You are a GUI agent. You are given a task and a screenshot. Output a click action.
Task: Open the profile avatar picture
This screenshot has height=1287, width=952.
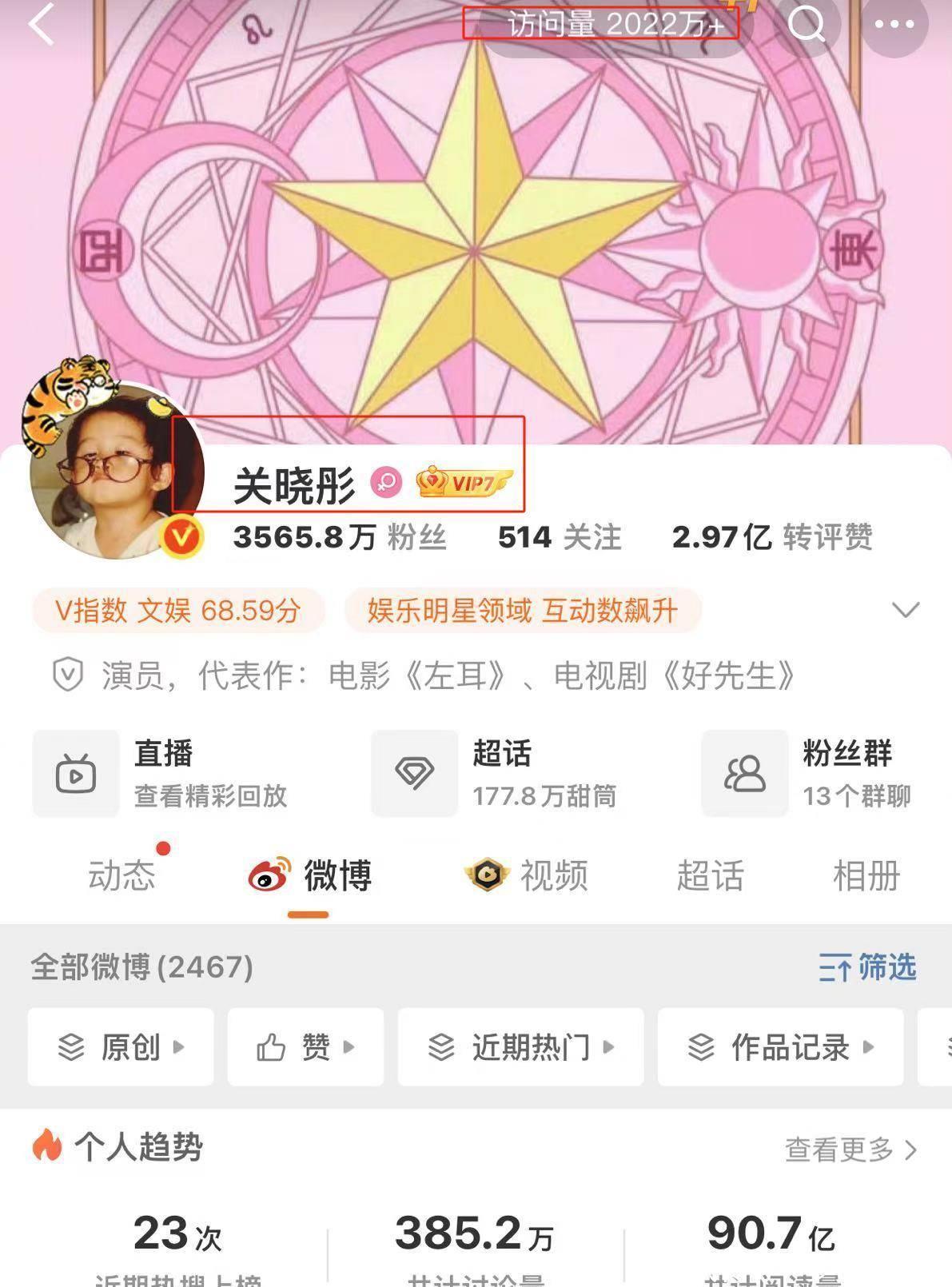[116, 472]
